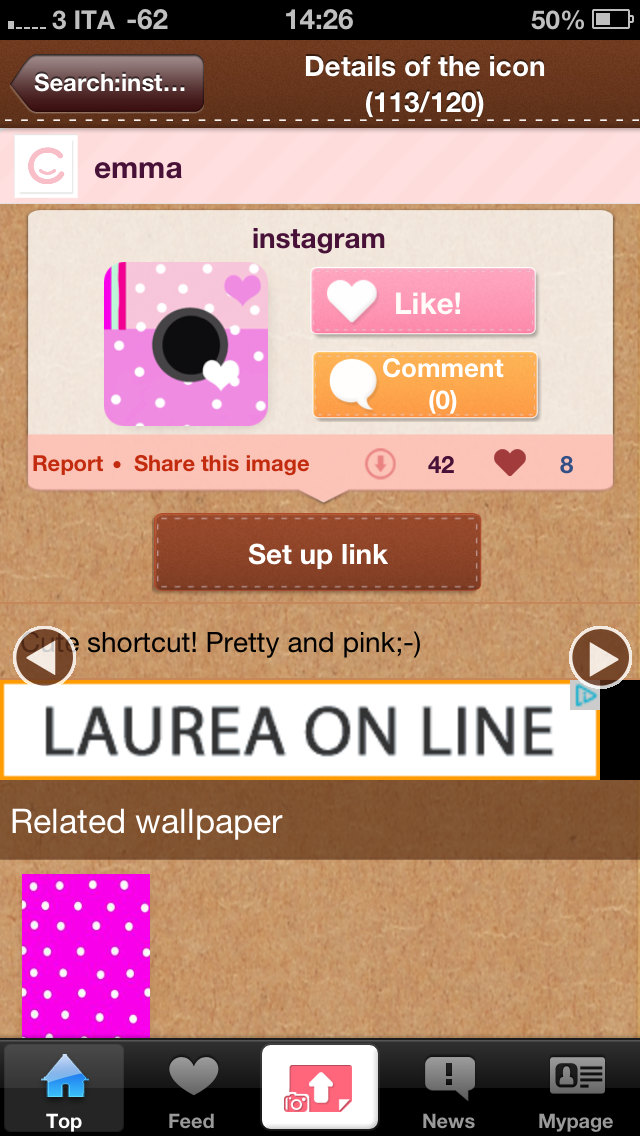Switch to the Feed tab
This screenshot has height=1136, width=640.
tap(192, 1090)
